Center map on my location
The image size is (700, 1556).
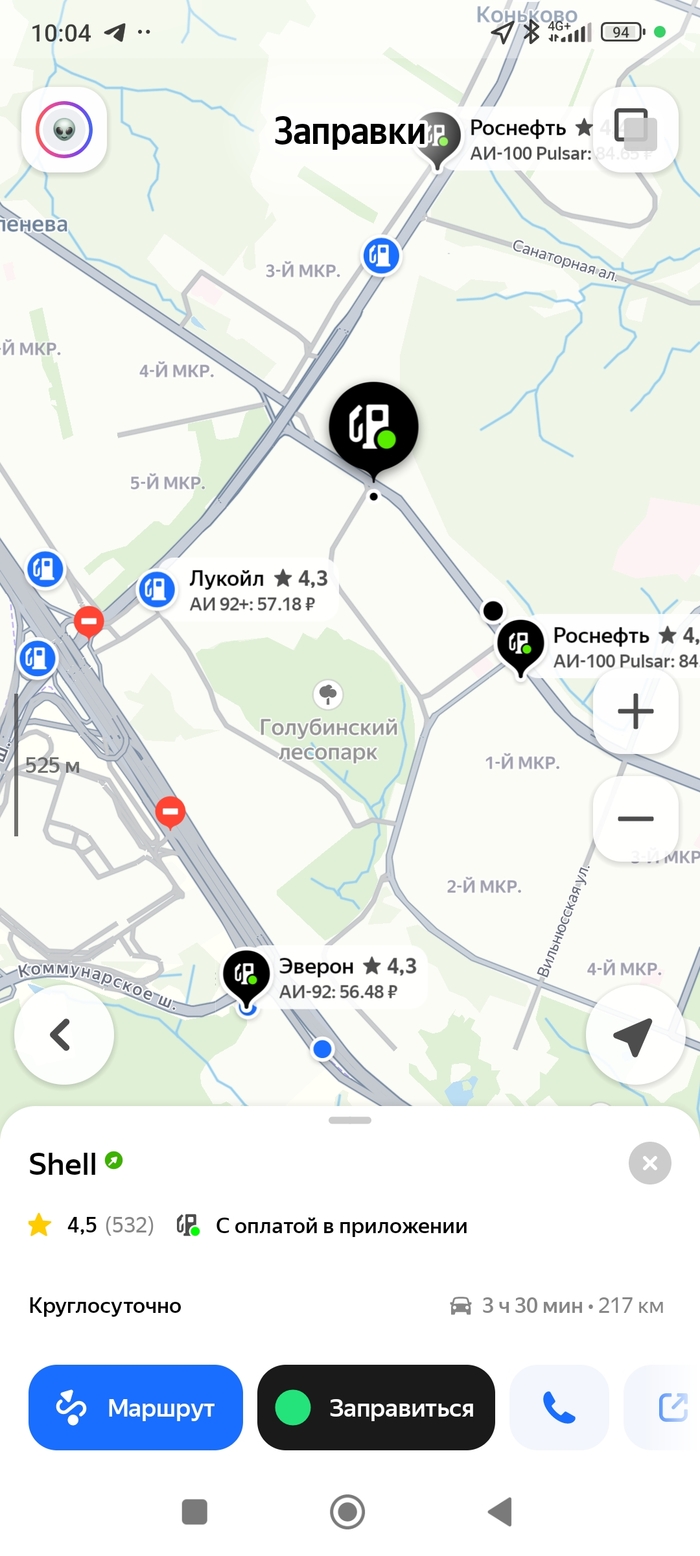(x=634, y=1036)
